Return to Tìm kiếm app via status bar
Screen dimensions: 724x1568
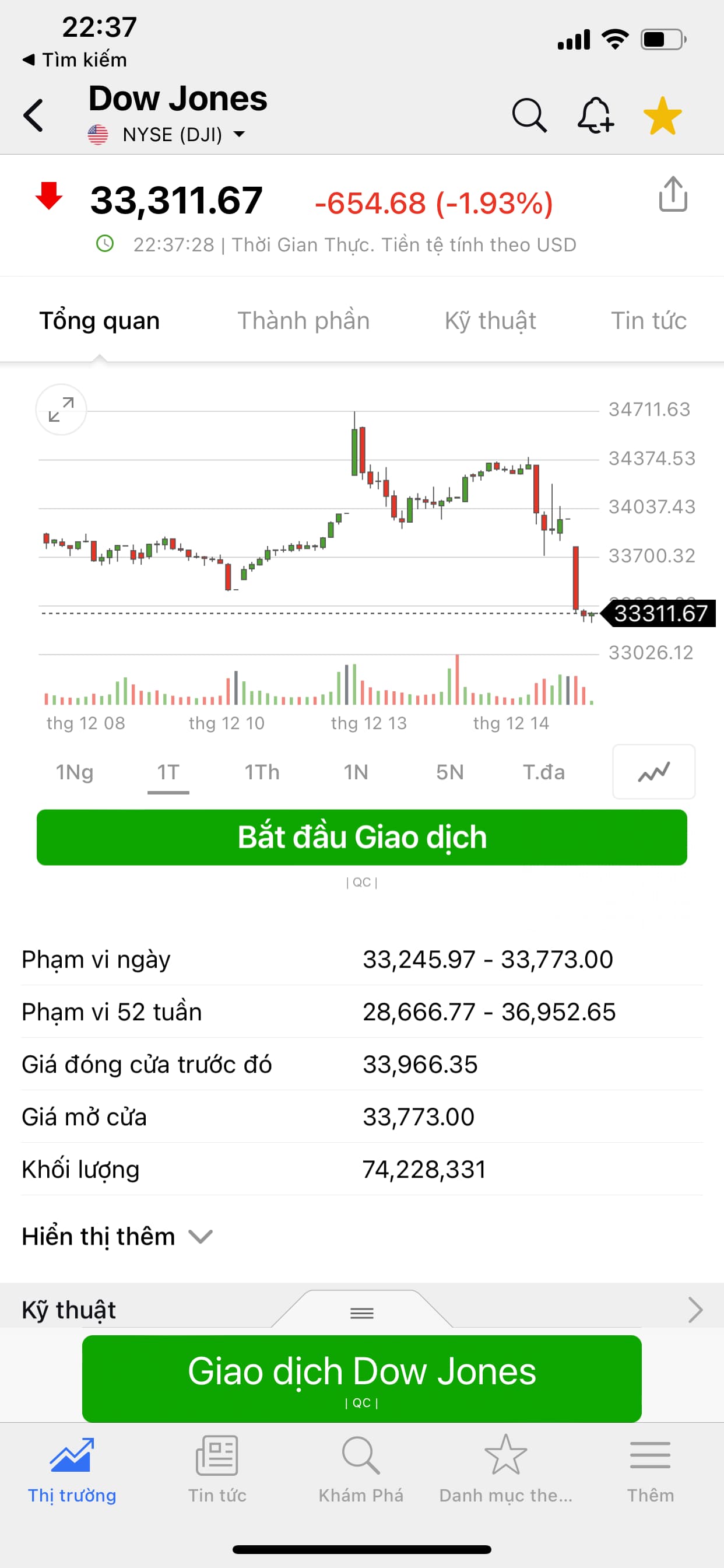pos(75,60)
